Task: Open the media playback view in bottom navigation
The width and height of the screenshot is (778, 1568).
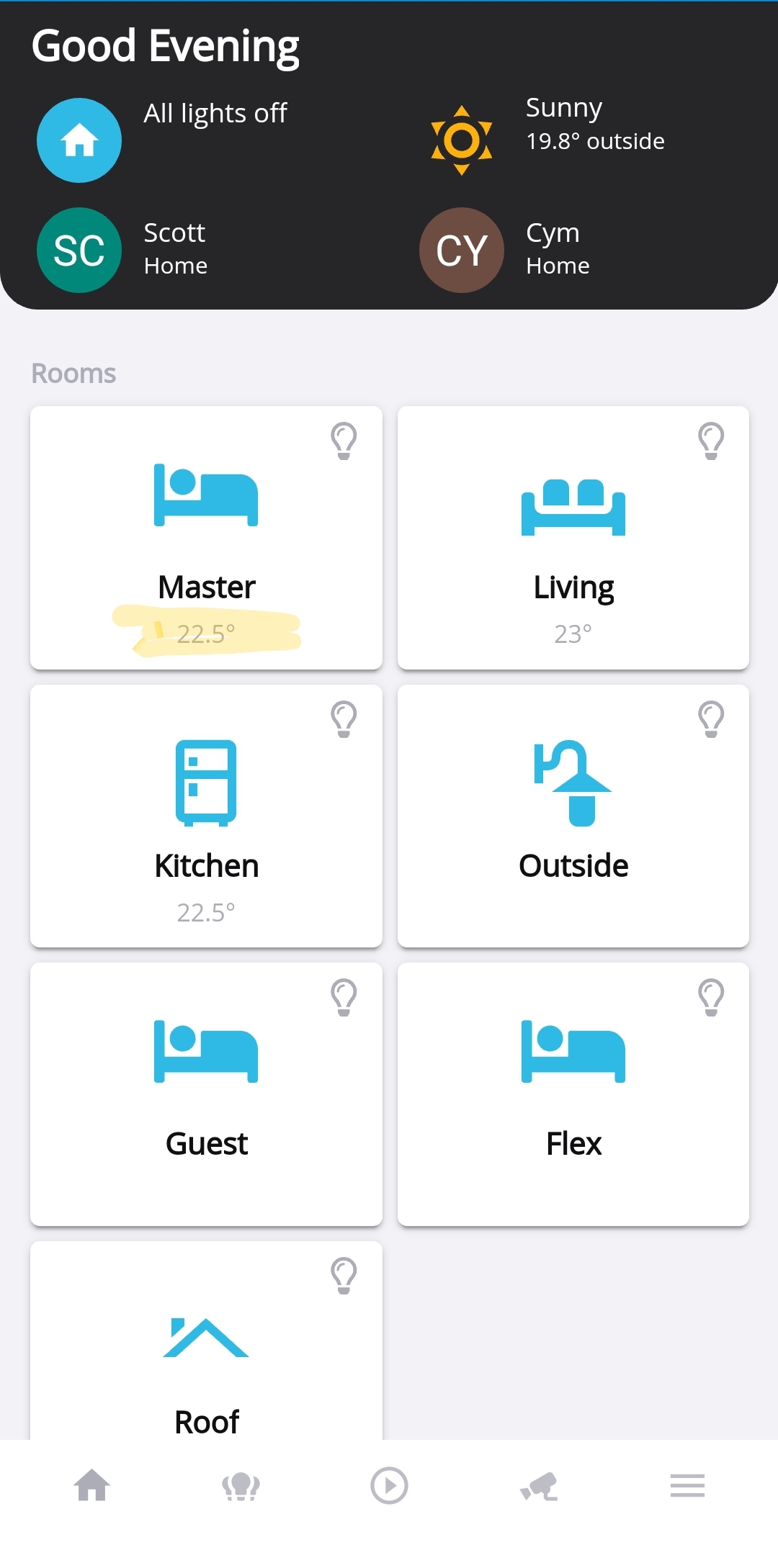Action: 388,1485
